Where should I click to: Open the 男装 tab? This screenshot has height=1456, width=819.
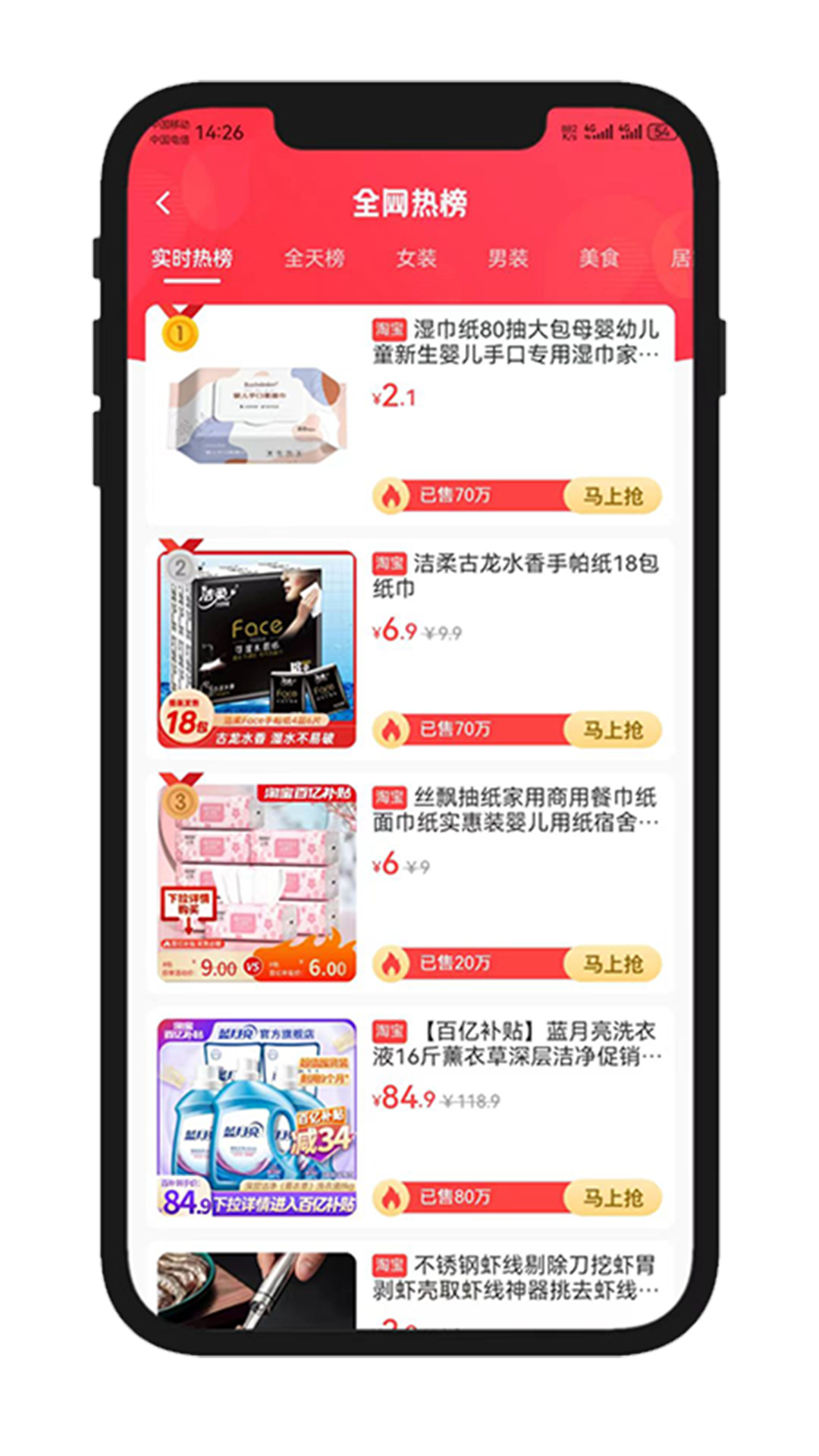tap(507, 259)
